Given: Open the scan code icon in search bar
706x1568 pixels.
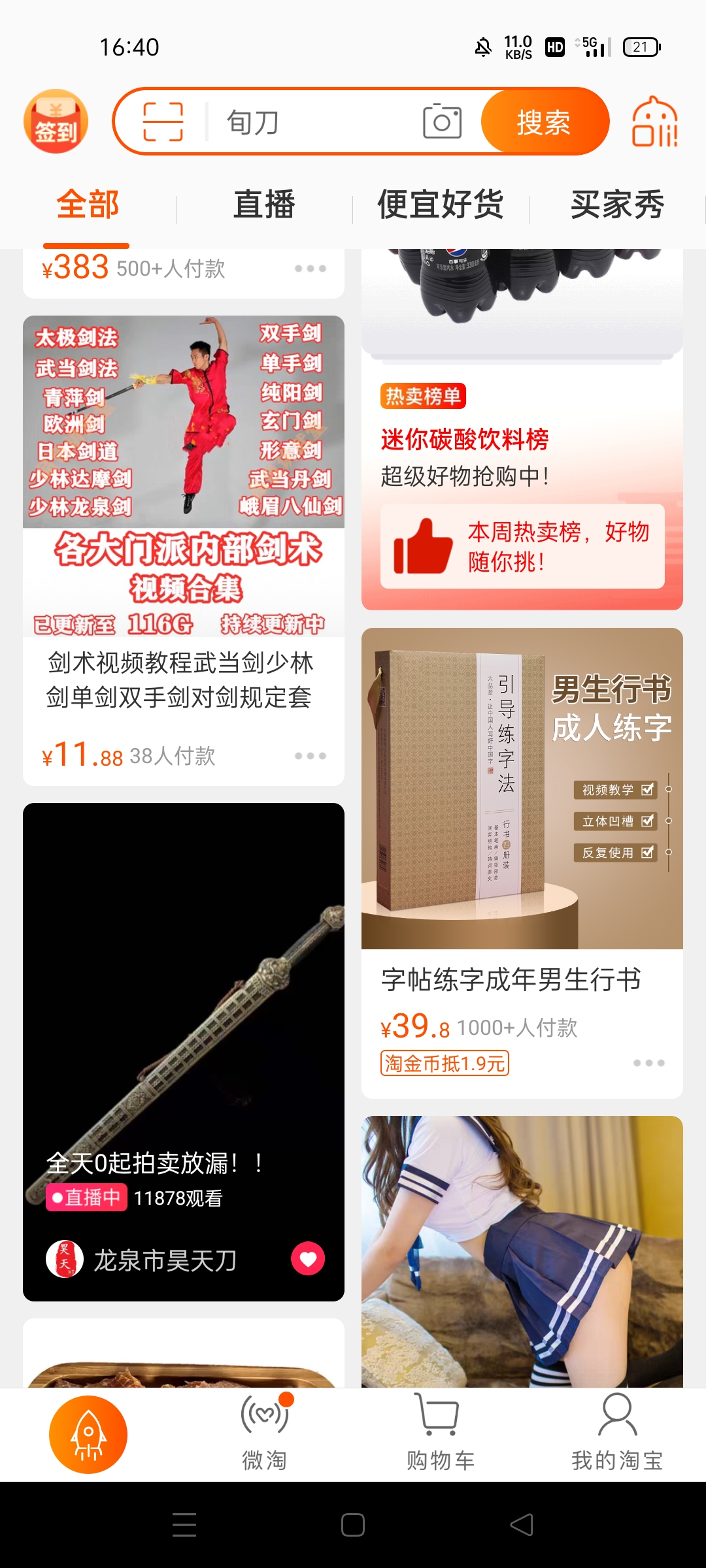Looking at the screenshot, I should click(x=163, y=122).
